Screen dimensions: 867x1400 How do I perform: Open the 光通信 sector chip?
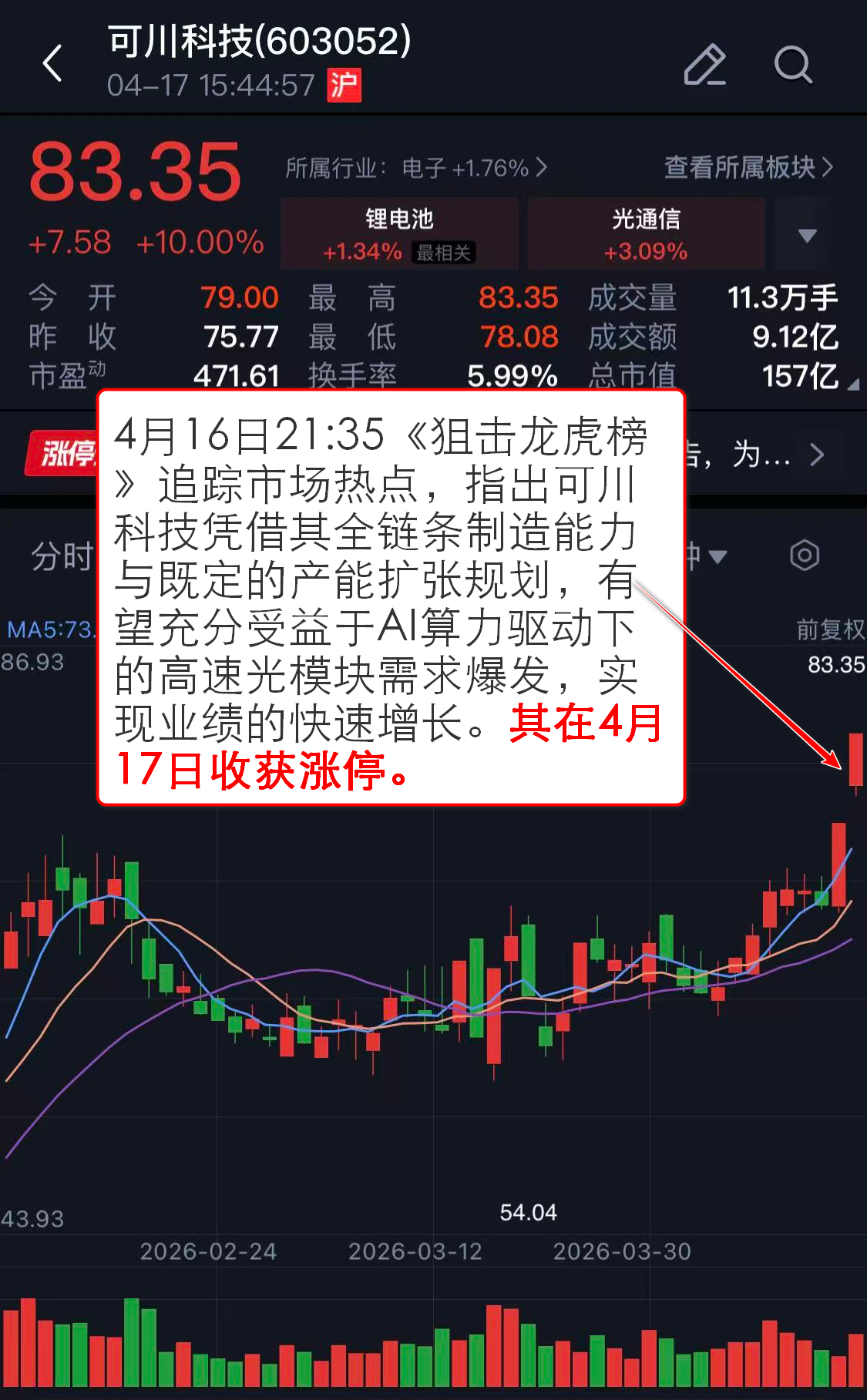pyautogui.click(x=646, y=233)
